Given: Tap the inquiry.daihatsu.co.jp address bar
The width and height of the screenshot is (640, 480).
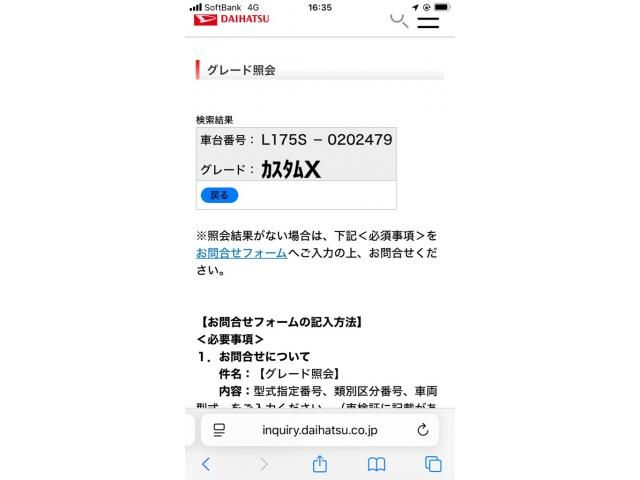Looking at the screenshot, I should (x=319, y=430).
